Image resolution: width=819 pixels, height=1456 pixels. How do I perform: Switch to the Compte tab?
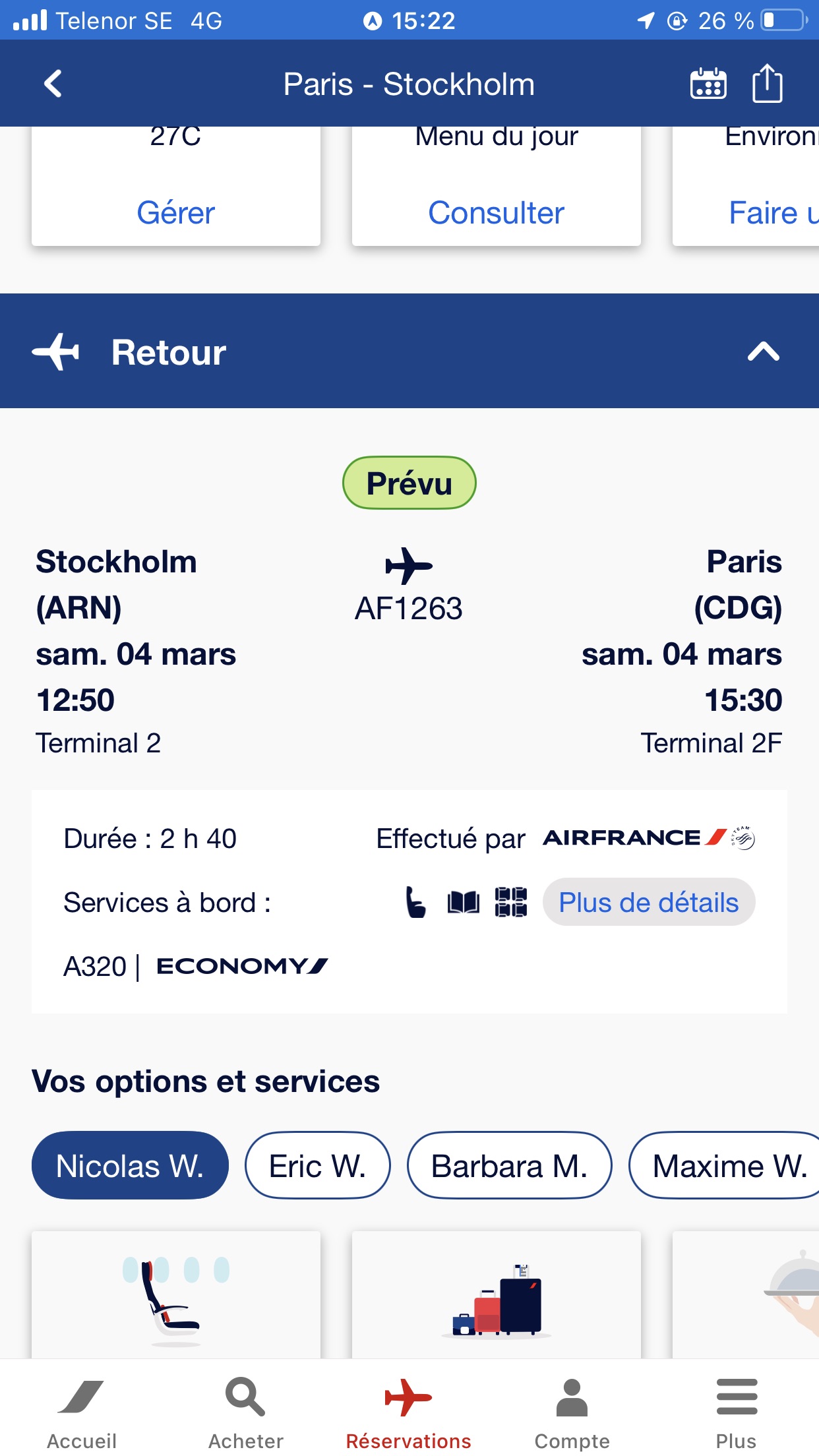(x=572, y=1412)
